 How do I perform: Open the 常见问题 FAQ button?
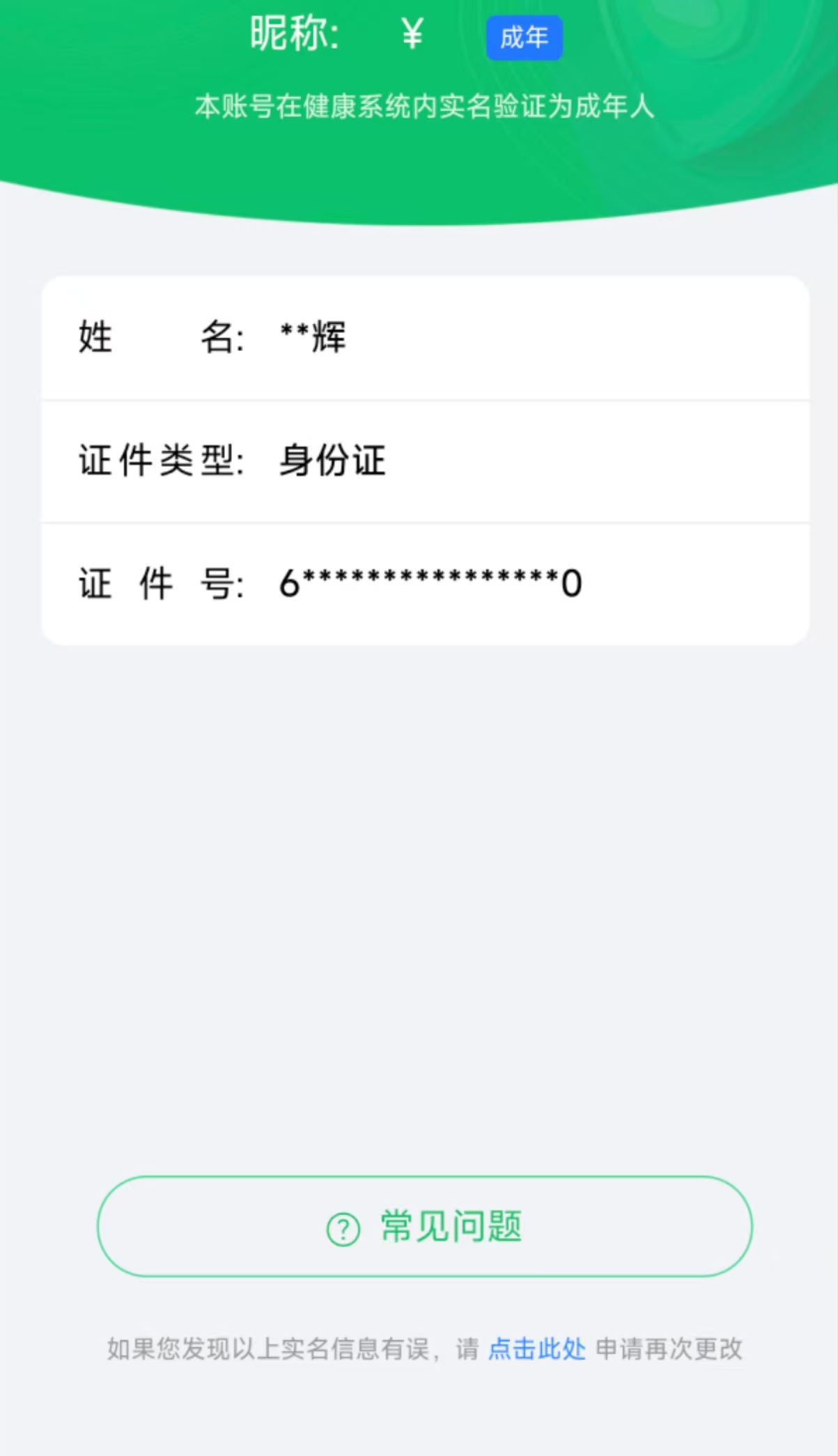pos(424,1227)
